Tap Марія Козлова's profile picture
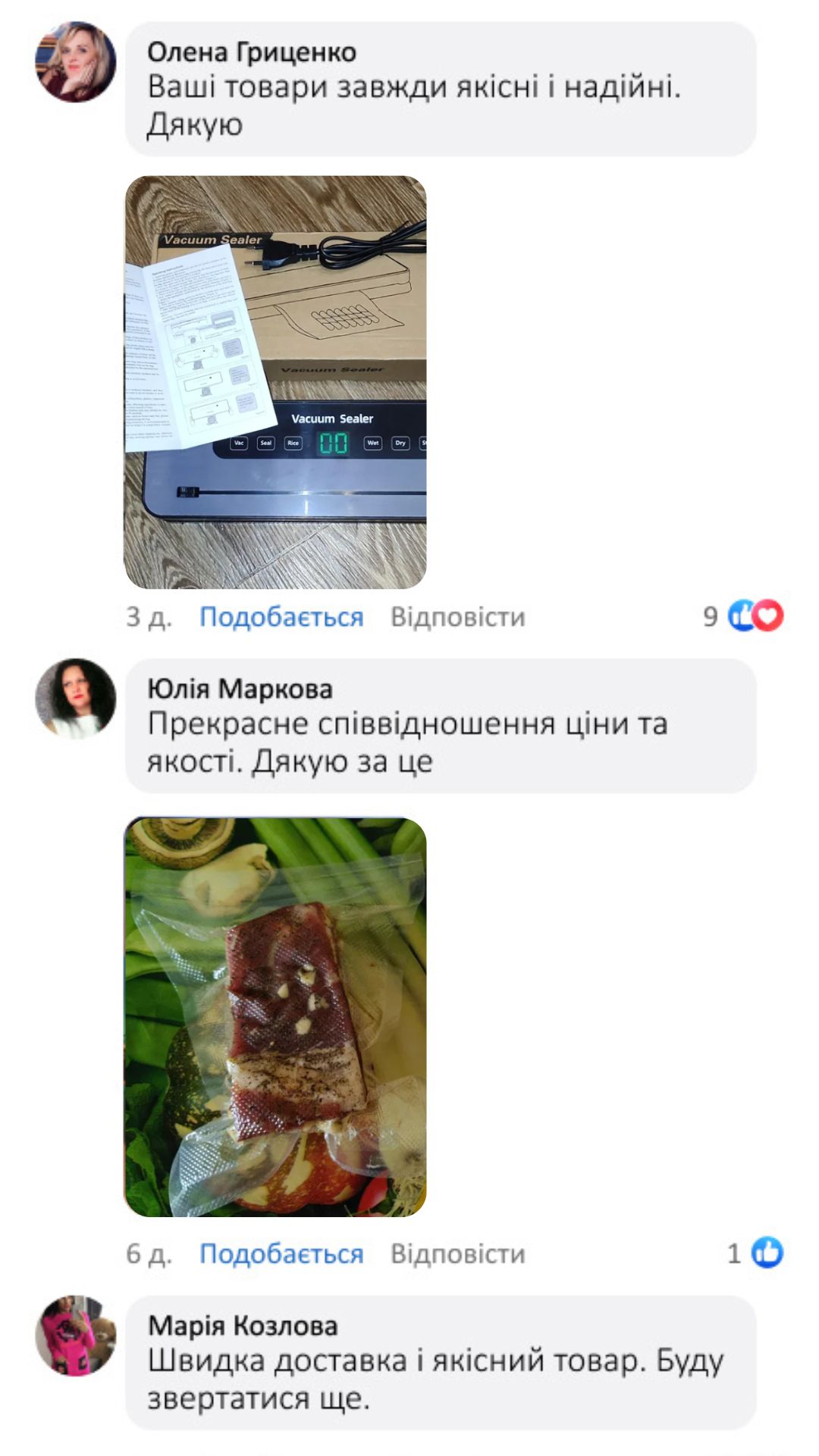Viewport: 819px width, 1456px height. pyautogui.click(x=76, y=1335)
